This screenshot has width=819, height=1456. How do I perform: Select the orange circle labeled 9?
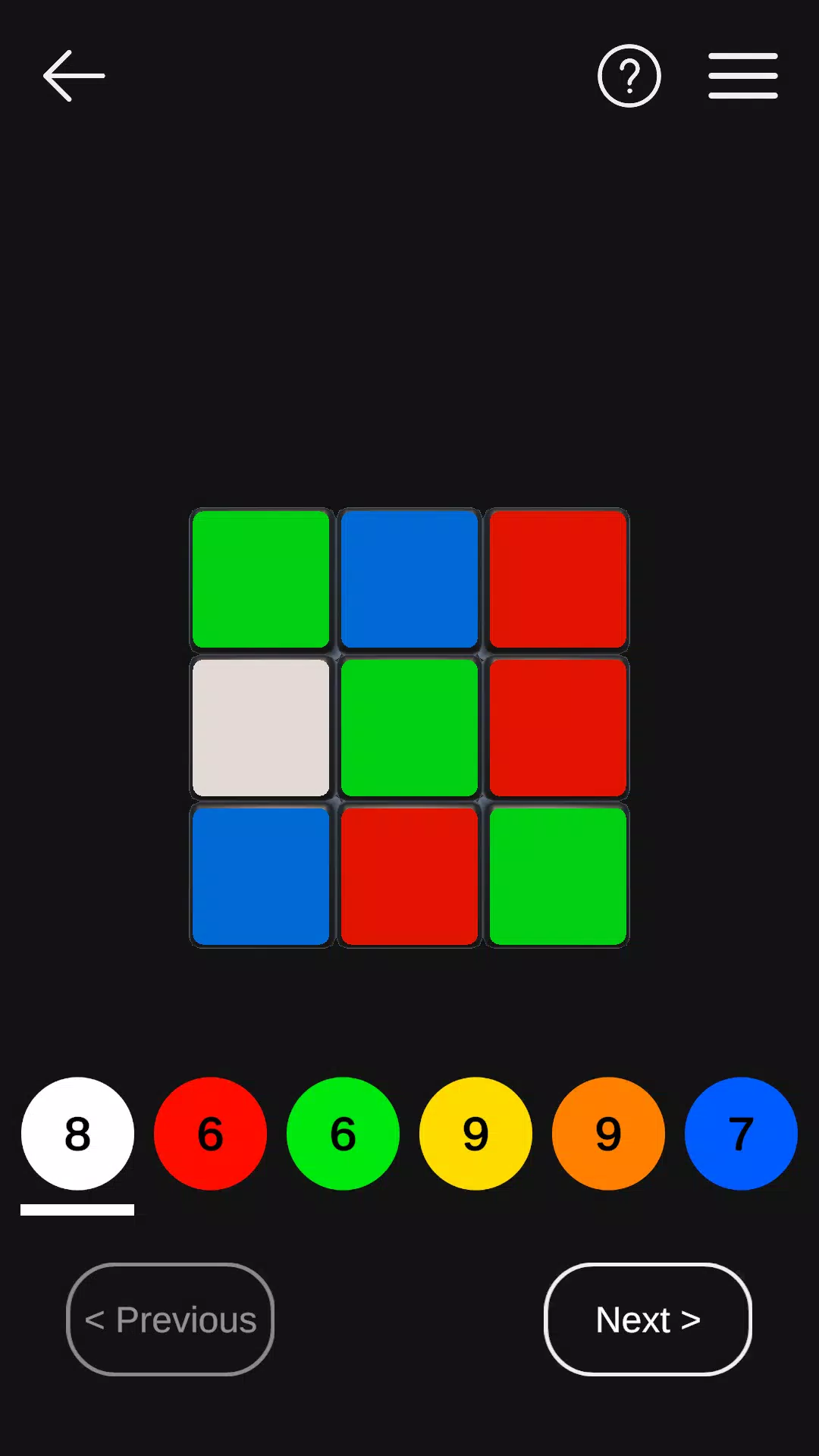pos(608,1133)
